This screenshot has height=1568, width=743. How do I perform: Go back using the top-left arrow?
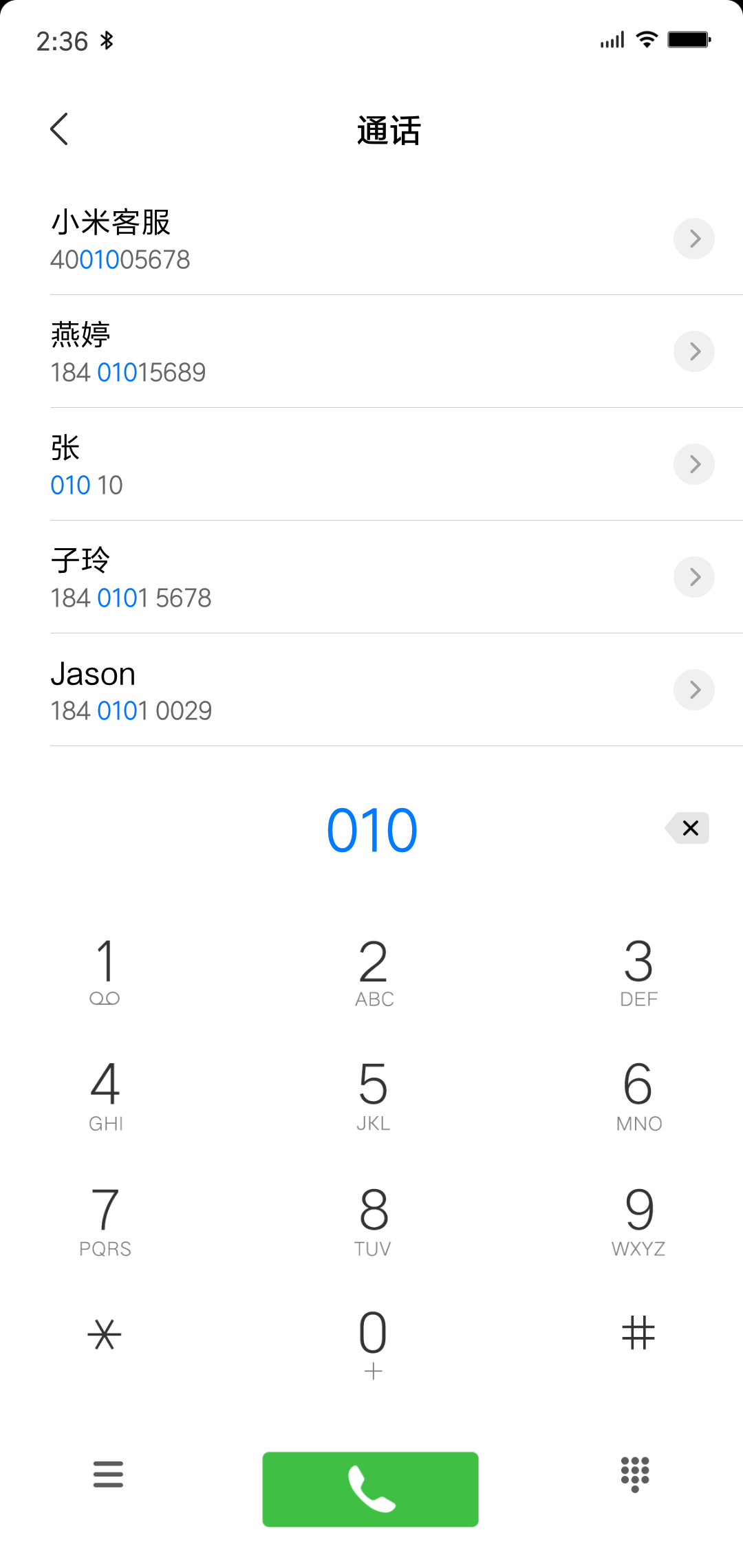pyautogui.click(x=59, y=129)
